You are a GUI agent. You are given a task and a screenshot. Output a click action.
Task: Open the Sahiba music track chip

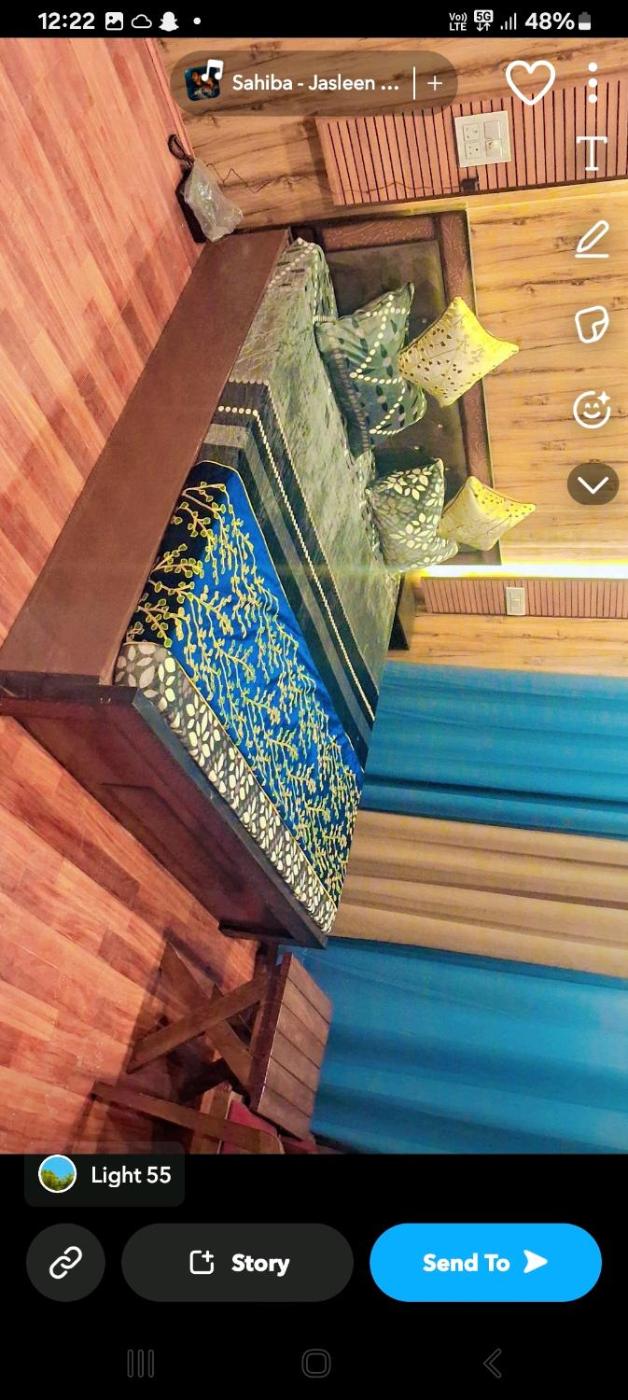click(300, 83)
